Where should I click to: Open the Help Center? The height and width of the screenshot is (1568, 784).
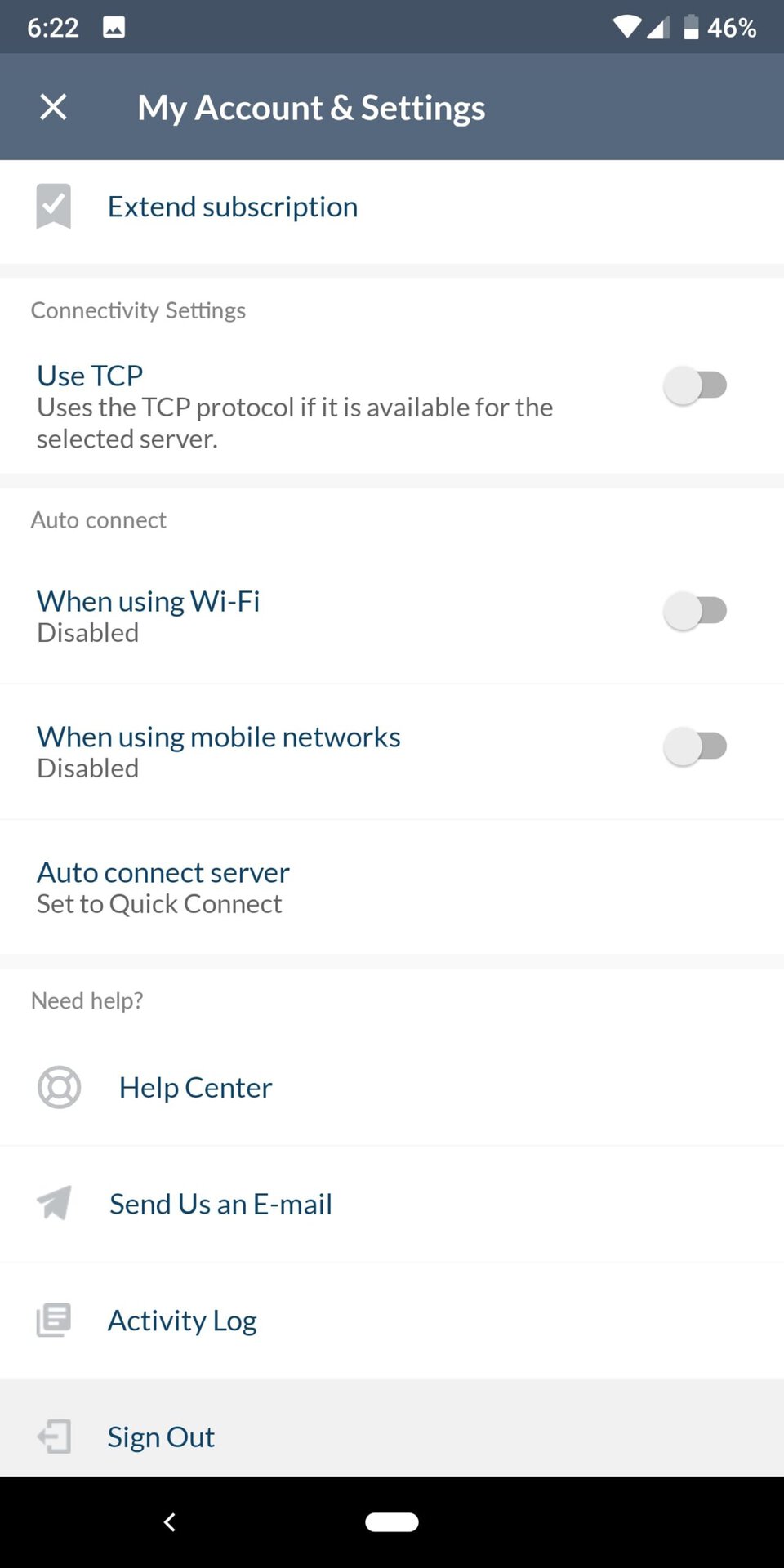pyautogui.click(x=195, y=1088)
